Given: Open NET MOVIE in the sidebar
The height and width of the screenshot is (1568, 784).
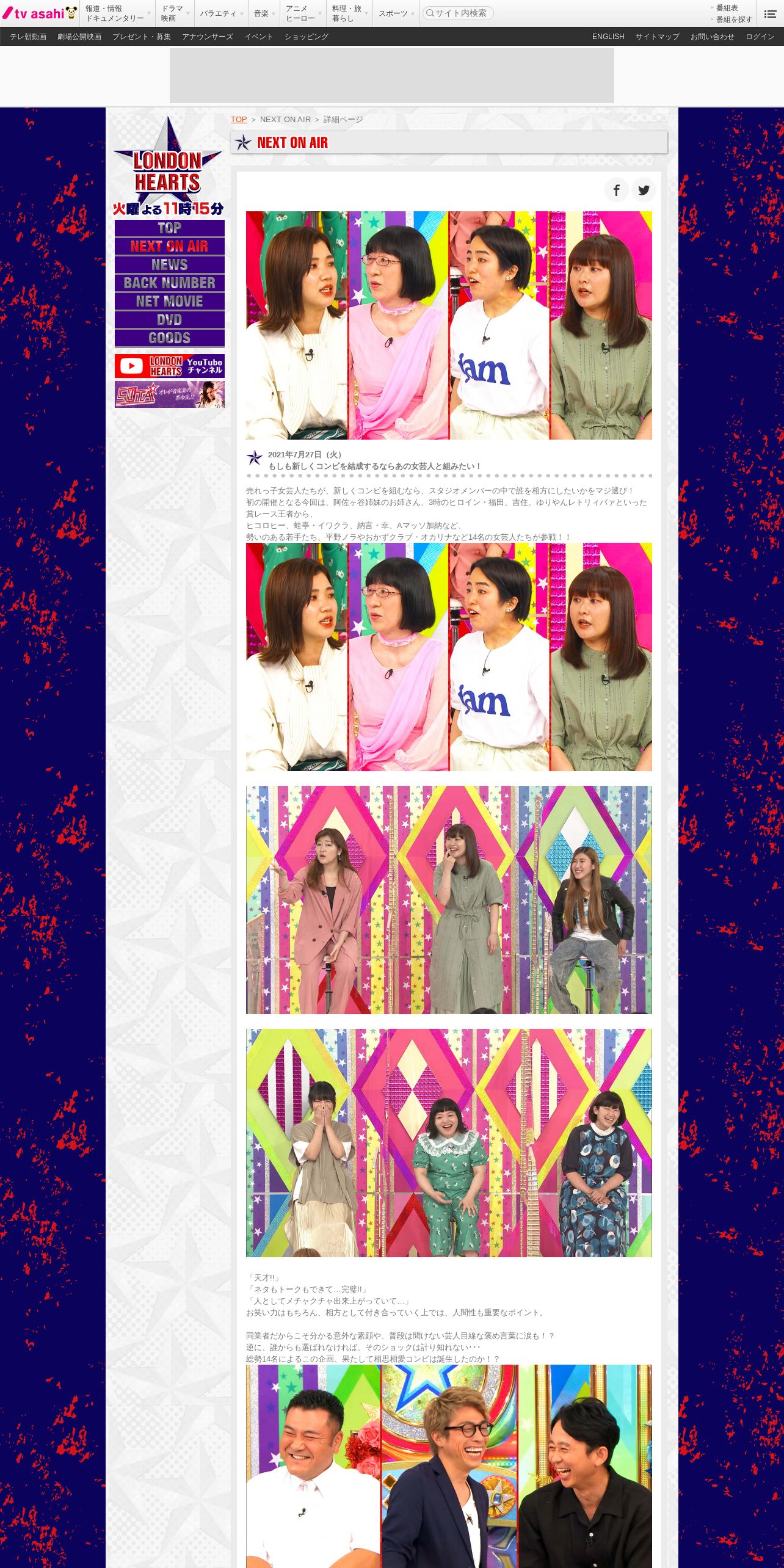Looking at the screenshot, I should pyautogui.click(x=170, y=302).
